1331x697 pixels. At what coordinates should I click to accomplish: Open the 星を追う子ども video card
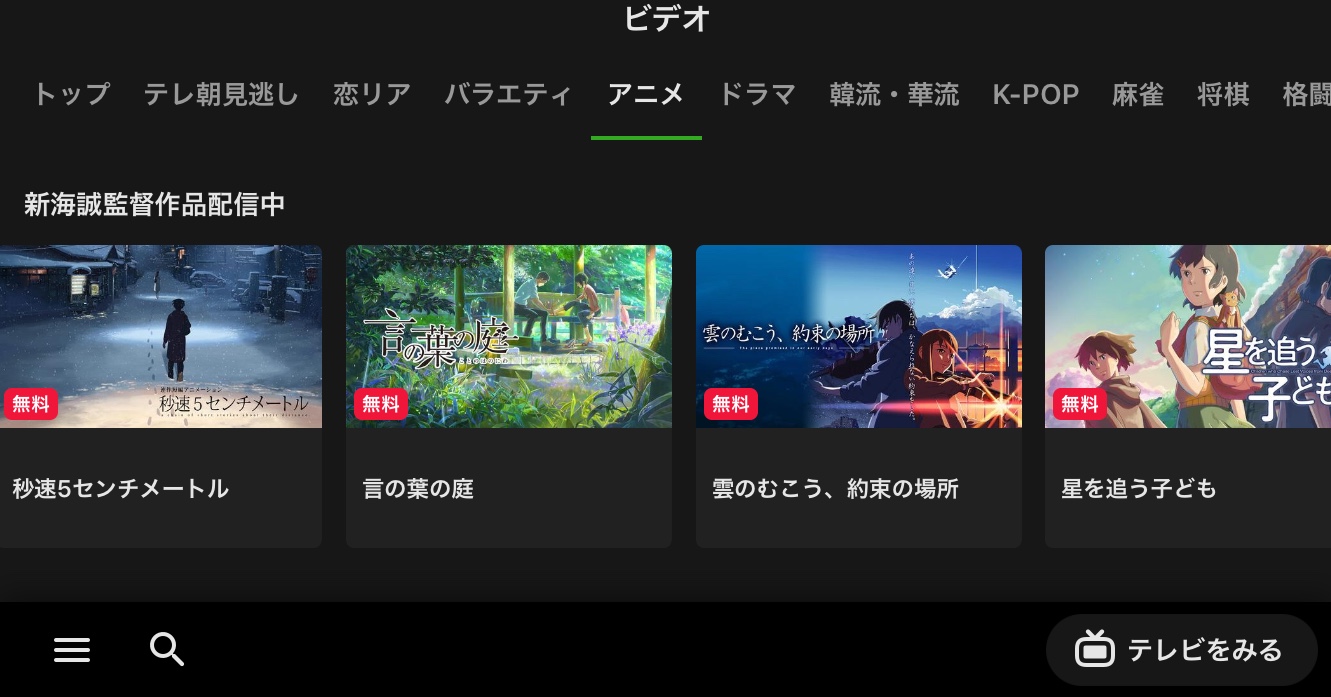pyautogui.click(x=1188, y=396)
